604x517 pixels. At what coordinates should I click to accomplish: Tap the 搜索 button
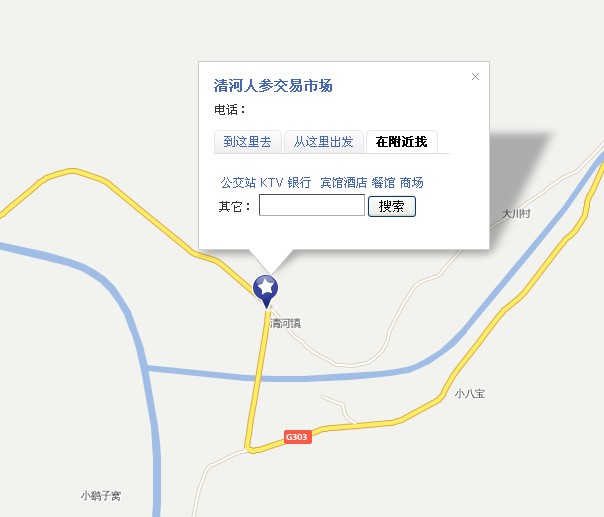point(392,206)
